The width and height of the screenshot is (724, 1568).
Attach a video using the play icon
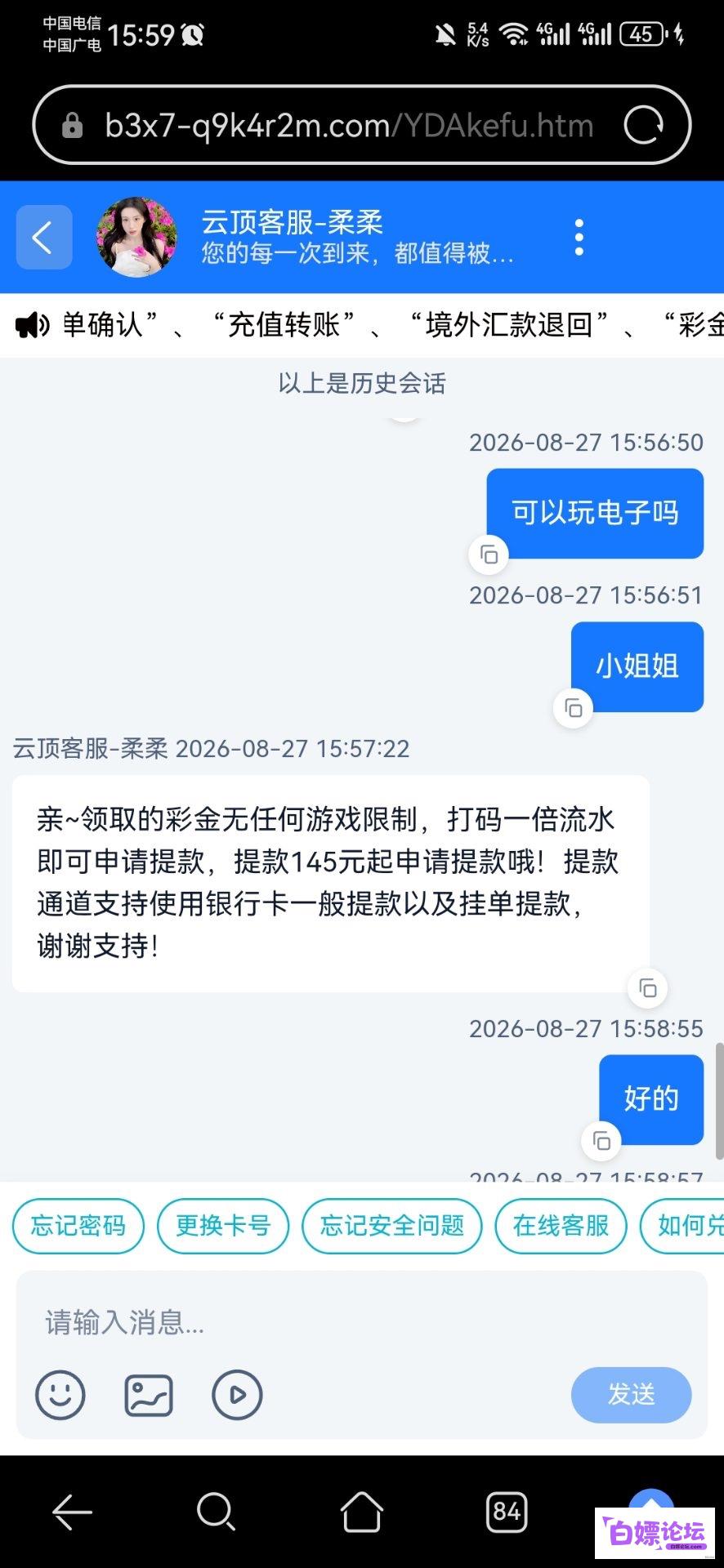[237, 1395]
